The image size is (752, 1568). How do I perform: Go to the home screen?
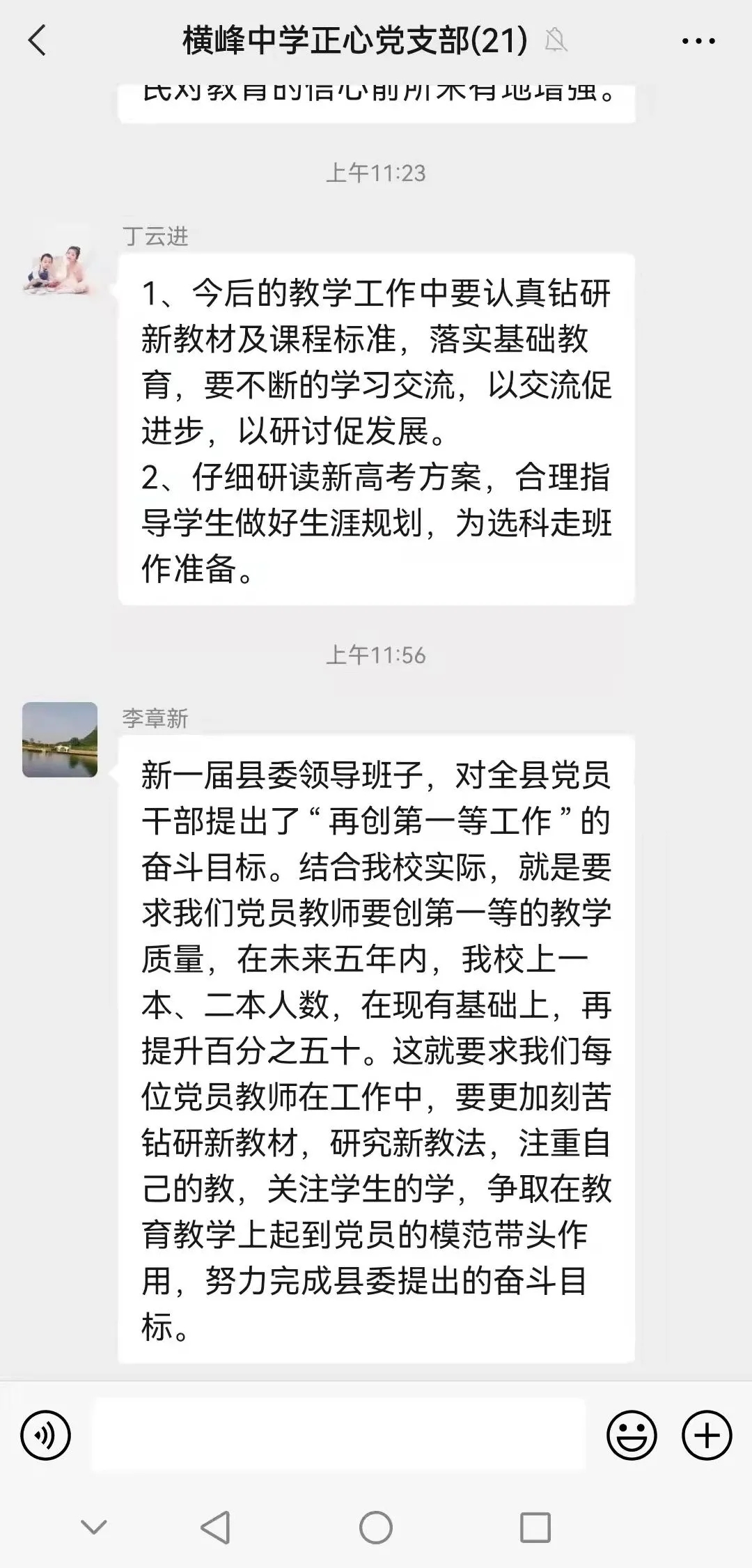pos(376,1528)
